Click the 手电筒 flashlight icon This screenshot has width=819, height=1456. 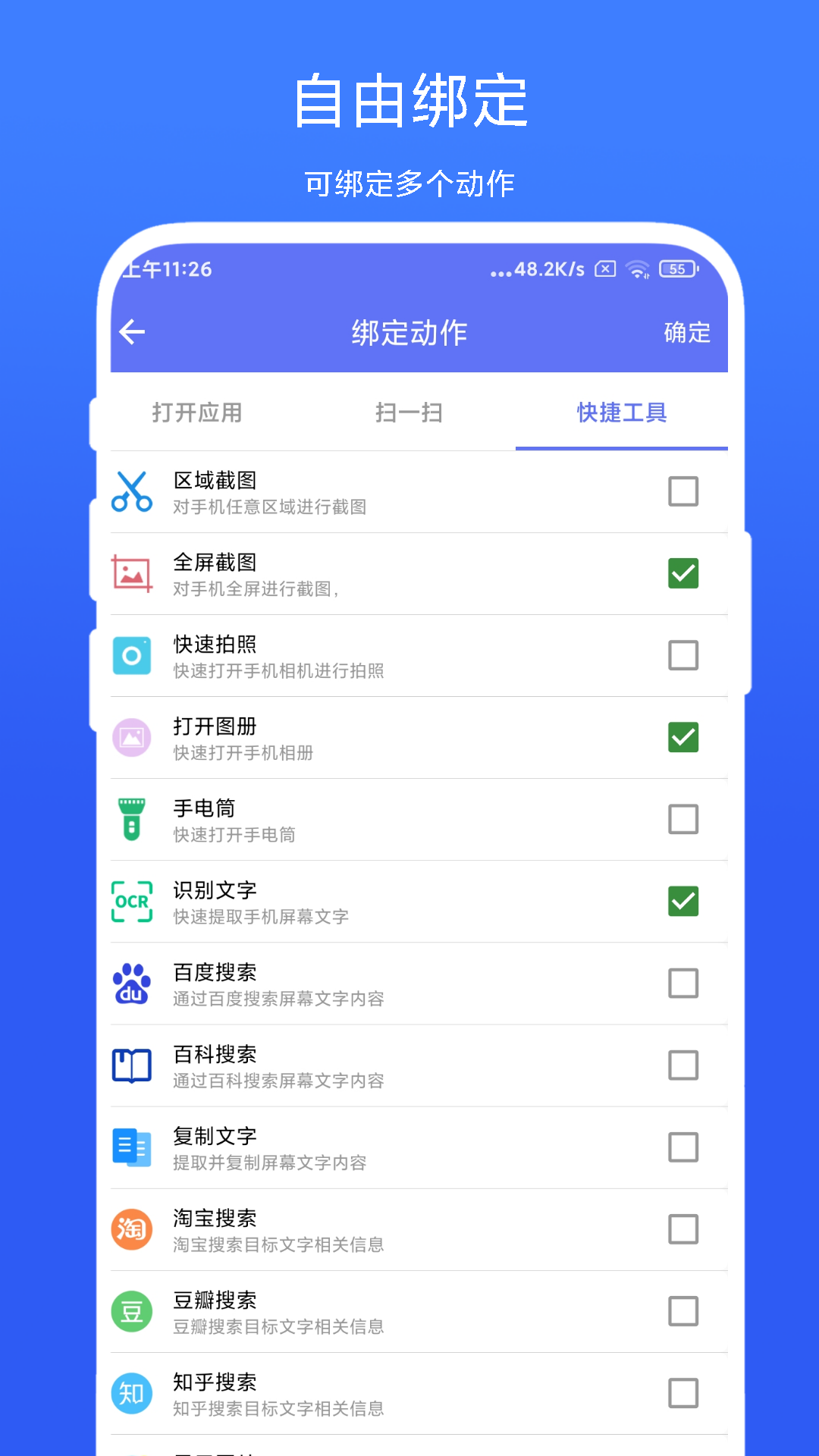pyautogui.click(x=131, y=820)
